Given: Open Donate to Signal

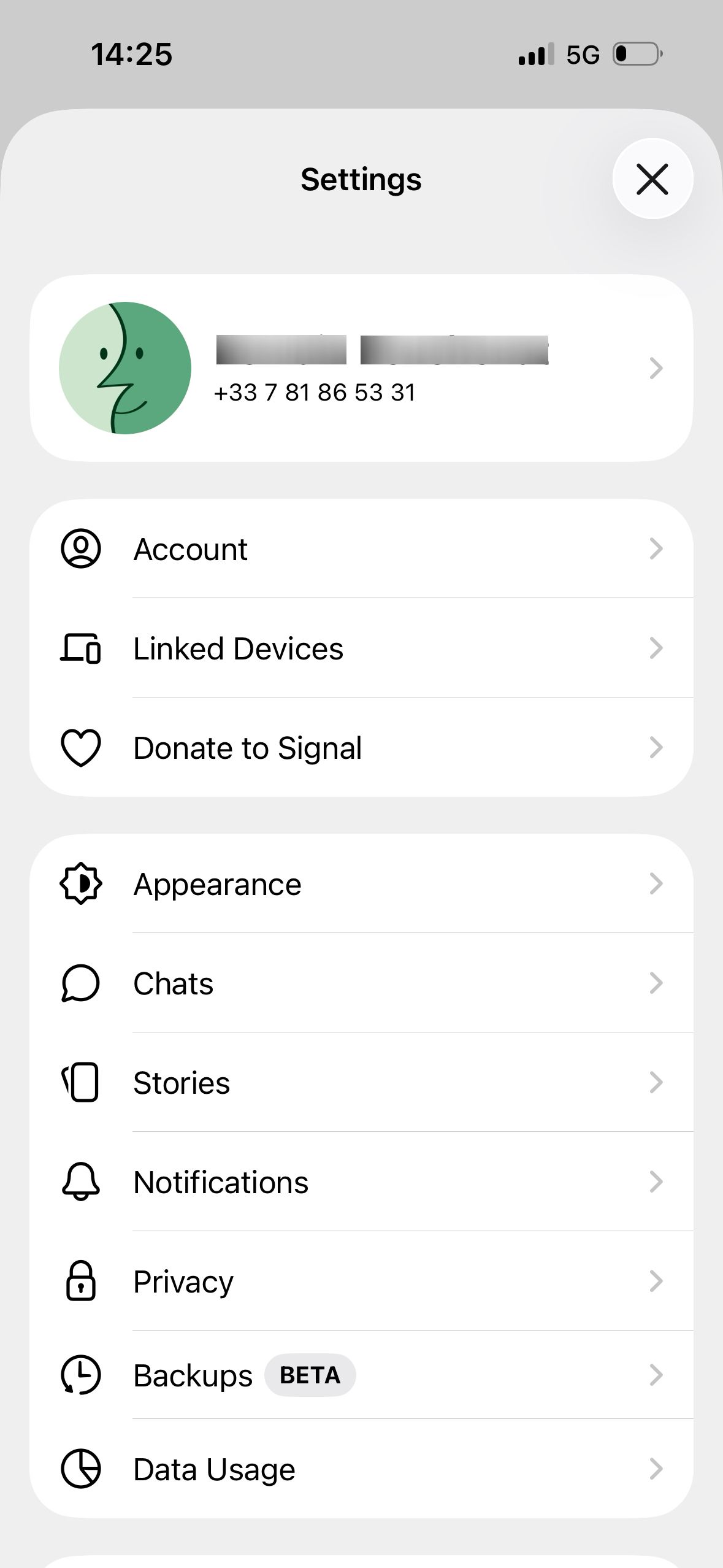Looking at the screenshot, I should click(362, 748).
